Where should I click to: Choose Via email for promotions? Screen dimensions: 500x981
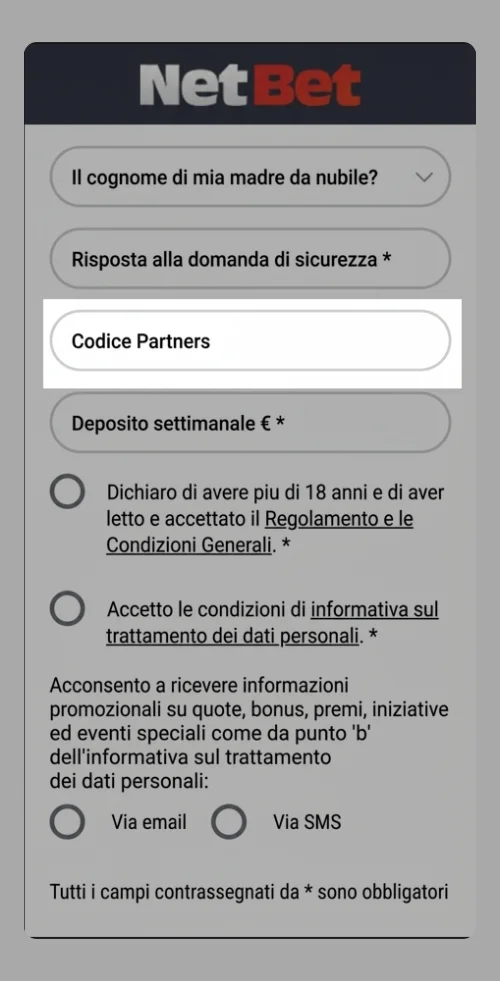[67, 821]
